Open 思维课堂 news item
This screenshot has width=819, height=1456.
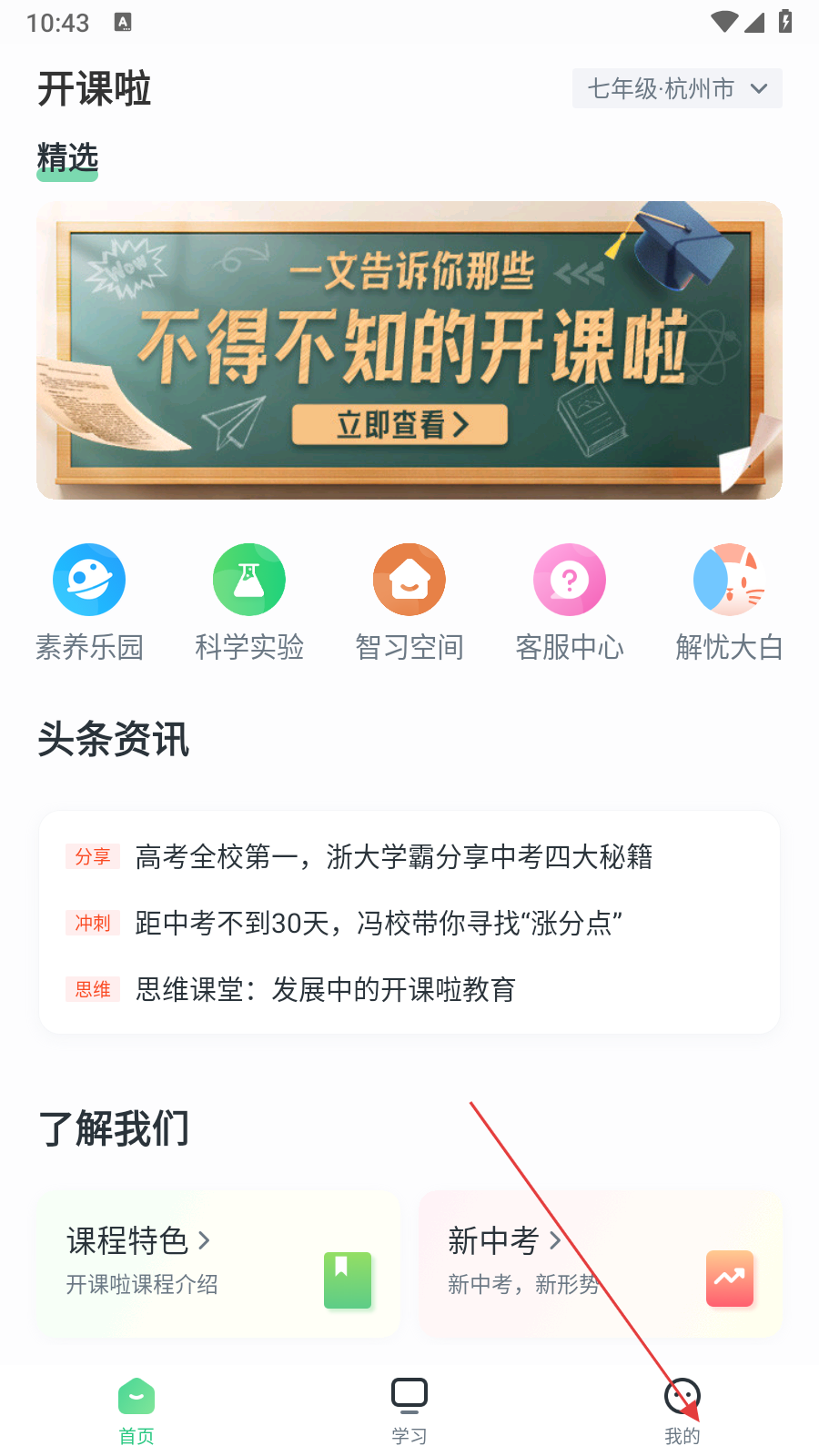(325, 989)
